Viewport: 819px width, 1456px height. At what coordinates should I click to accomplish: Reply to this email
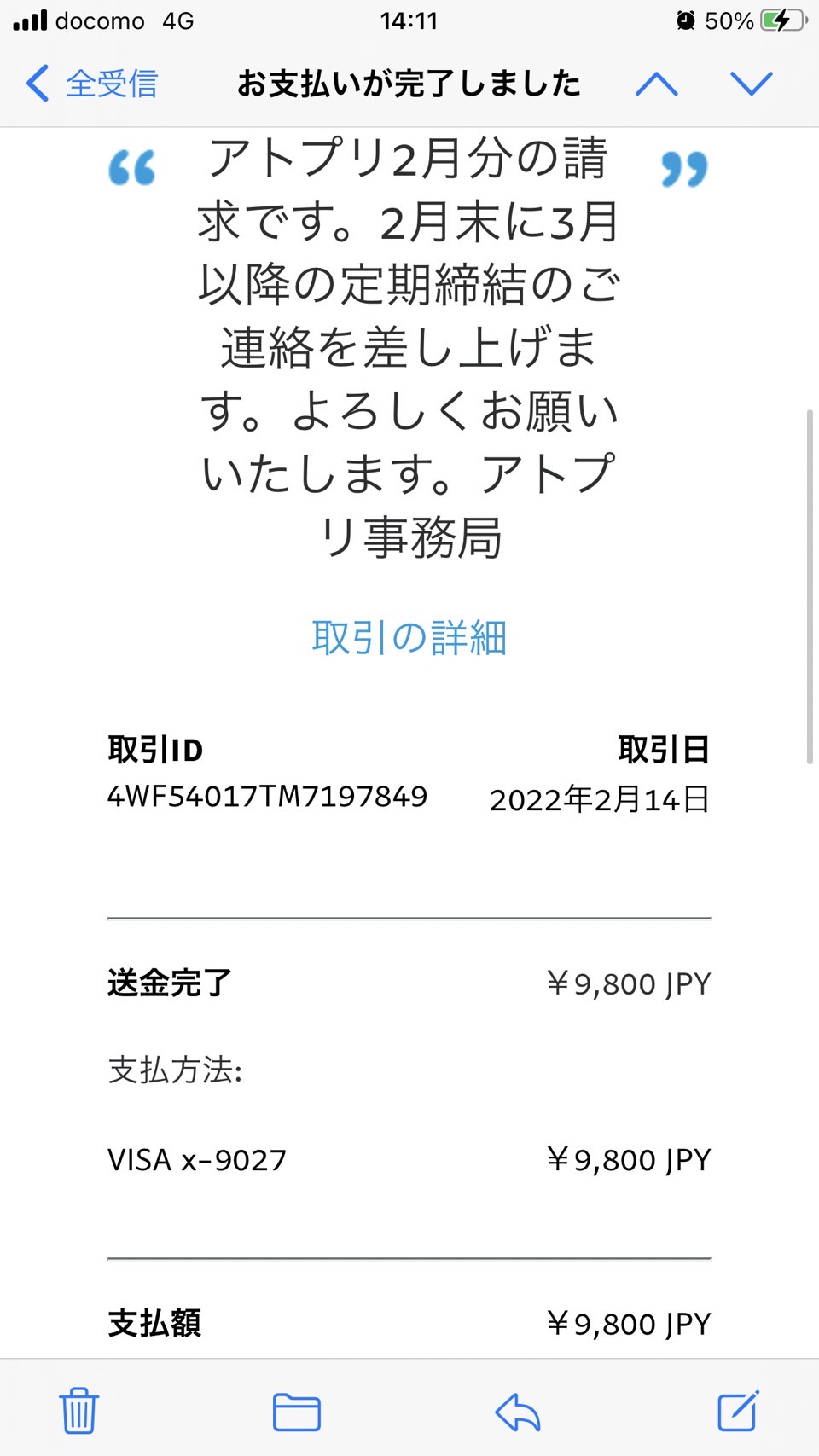point(518,1412)
